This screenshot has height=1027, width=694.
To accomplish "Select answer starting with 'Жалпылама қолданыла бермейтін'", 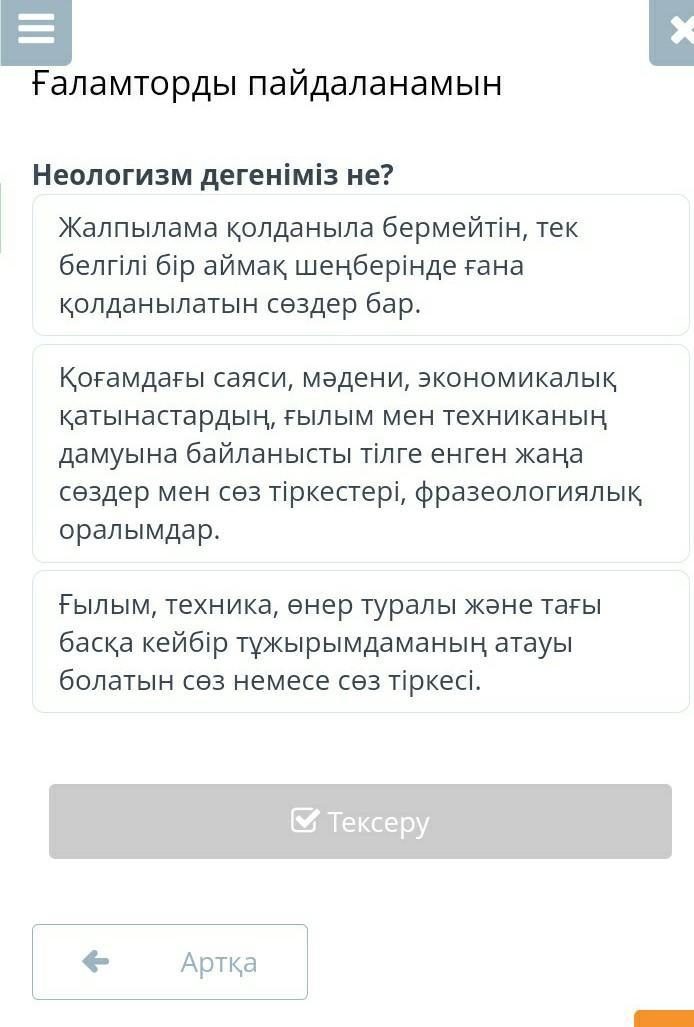I will [x=360, y=265].
